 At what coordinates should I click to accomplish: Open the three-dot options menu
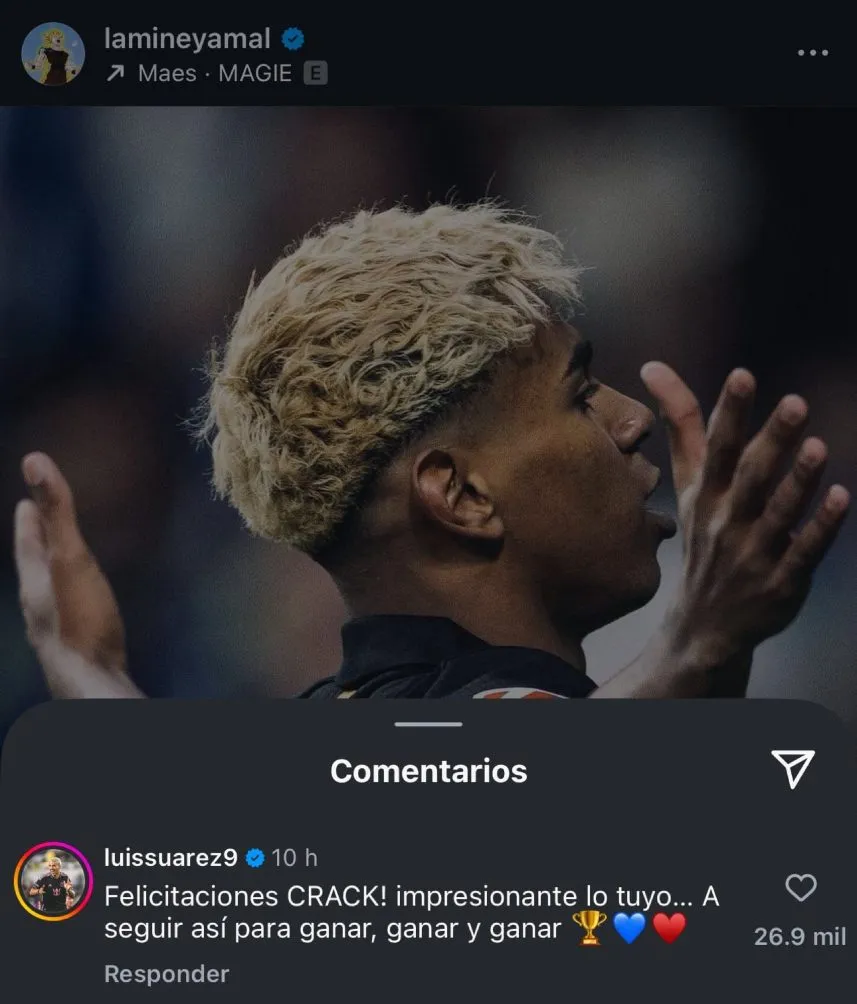click(812, 53)
